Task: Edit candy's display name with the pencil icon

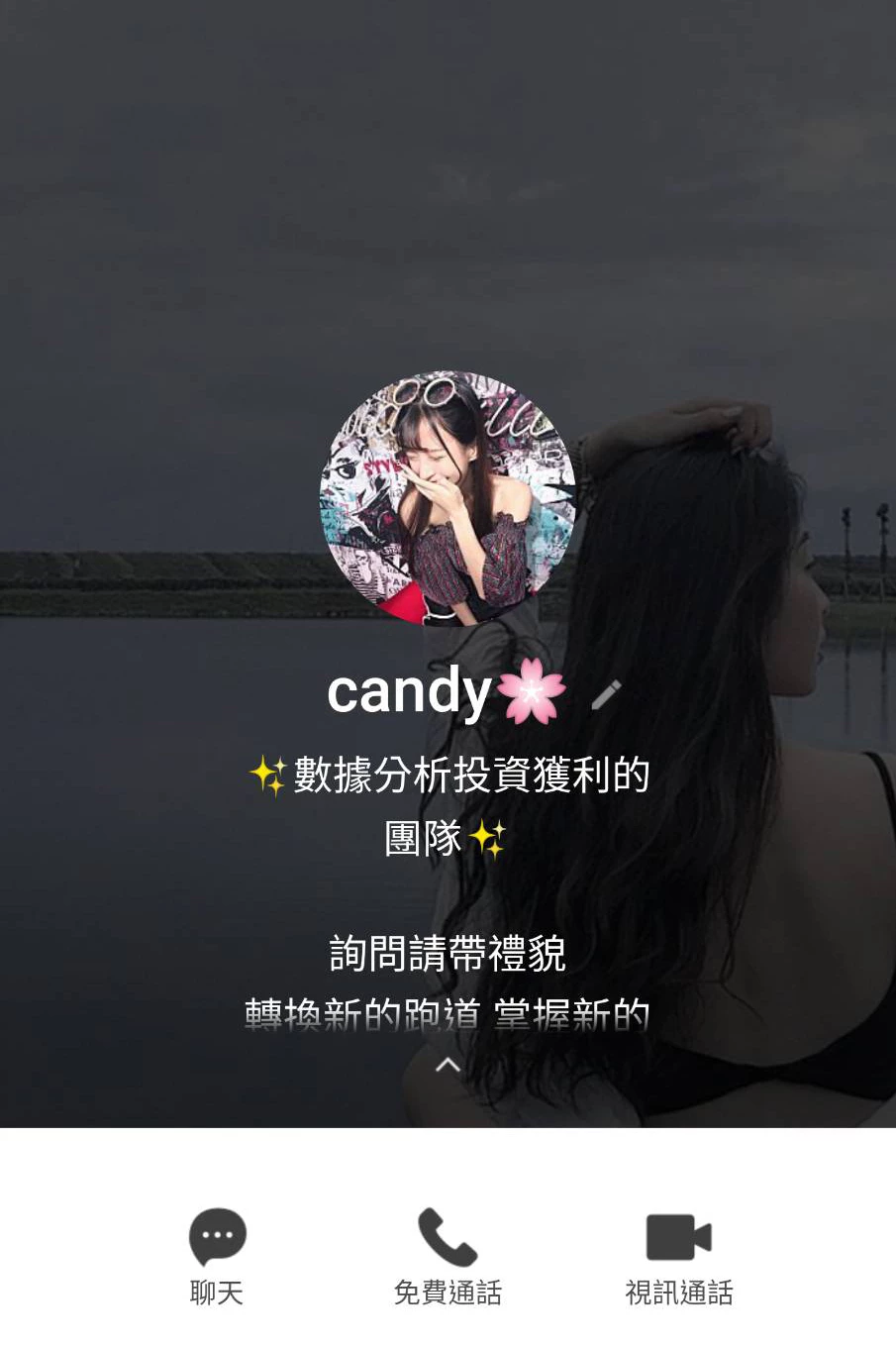Action: point(606,694)
